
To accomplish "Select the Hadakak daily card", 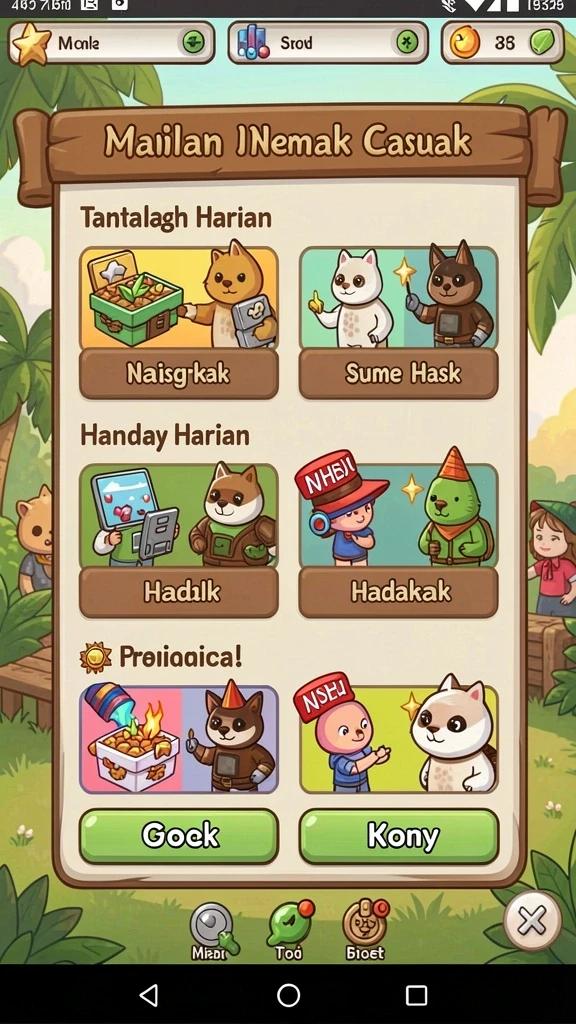I will point(398,541).
